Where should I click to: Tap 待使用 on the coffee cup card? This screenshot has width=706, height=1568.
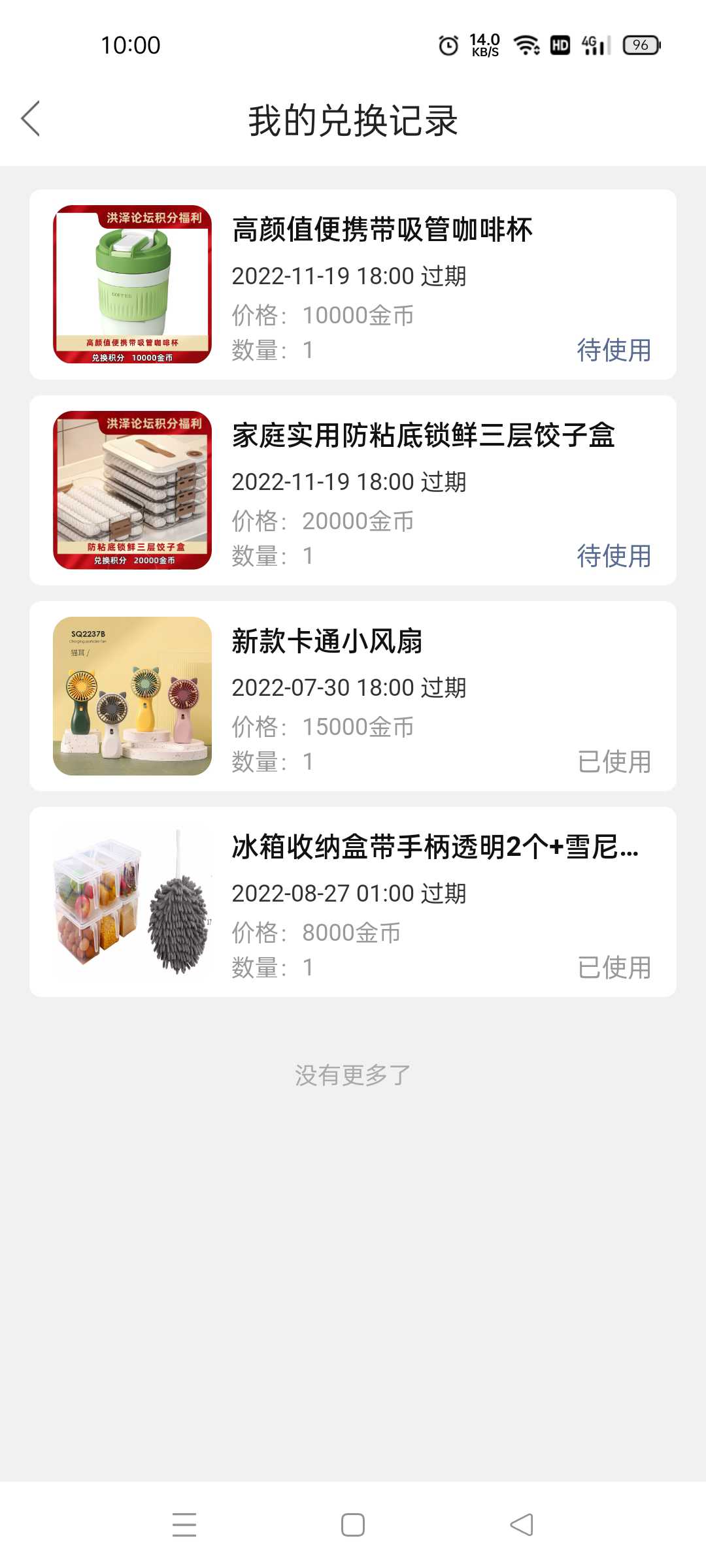point(614,350)
